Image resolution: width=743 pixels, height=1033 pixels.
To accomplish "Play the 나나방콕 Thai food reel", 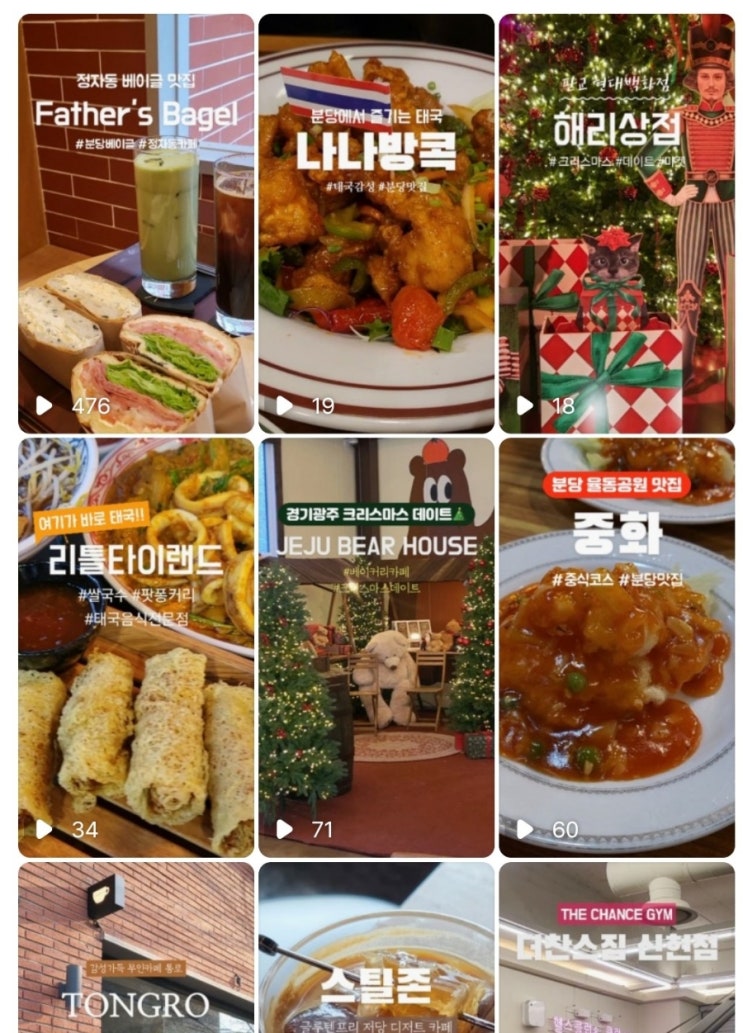I will [376, 223].
